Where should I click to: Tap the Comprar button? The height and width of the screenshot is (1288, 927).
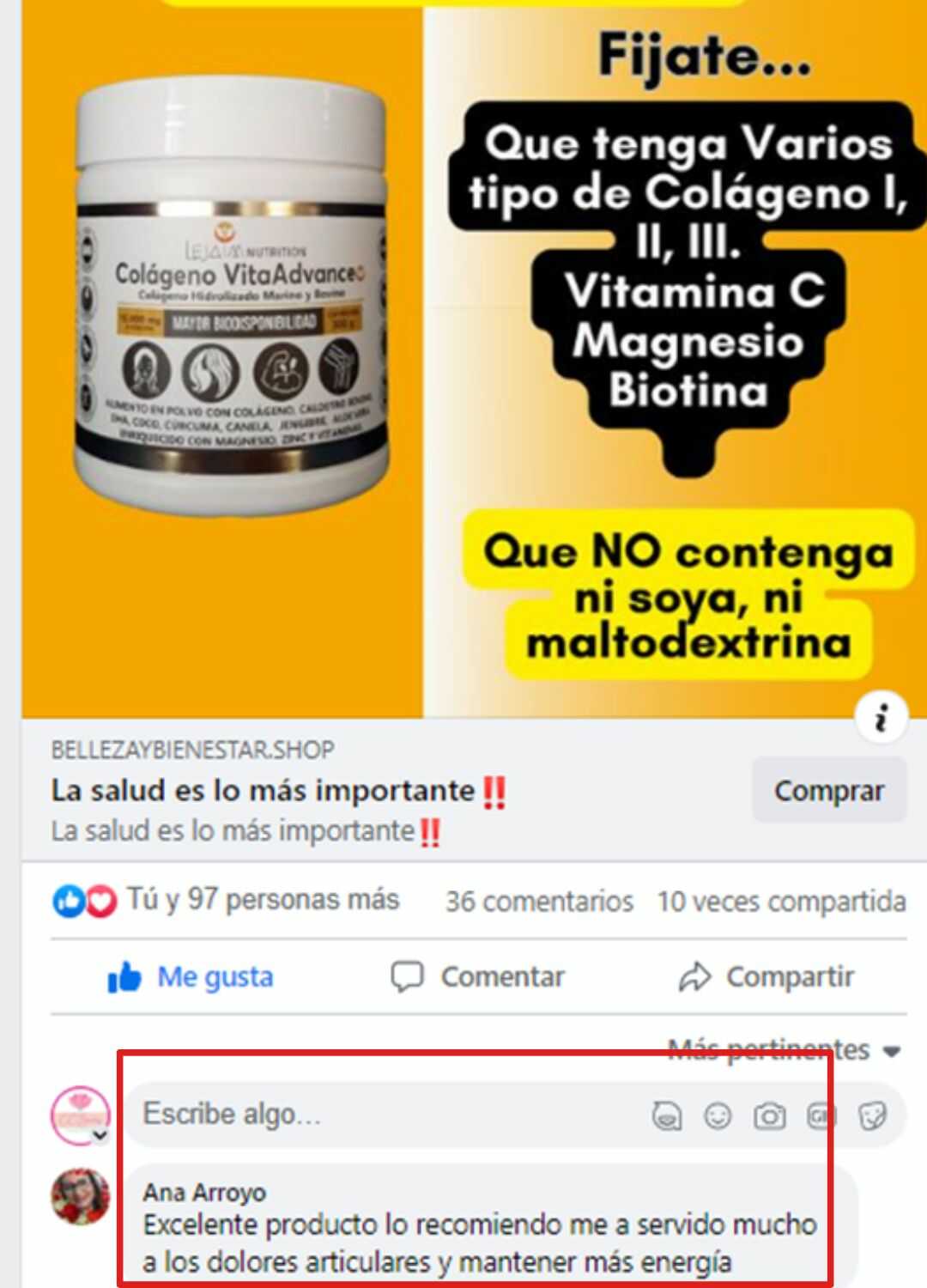(828, 791)
